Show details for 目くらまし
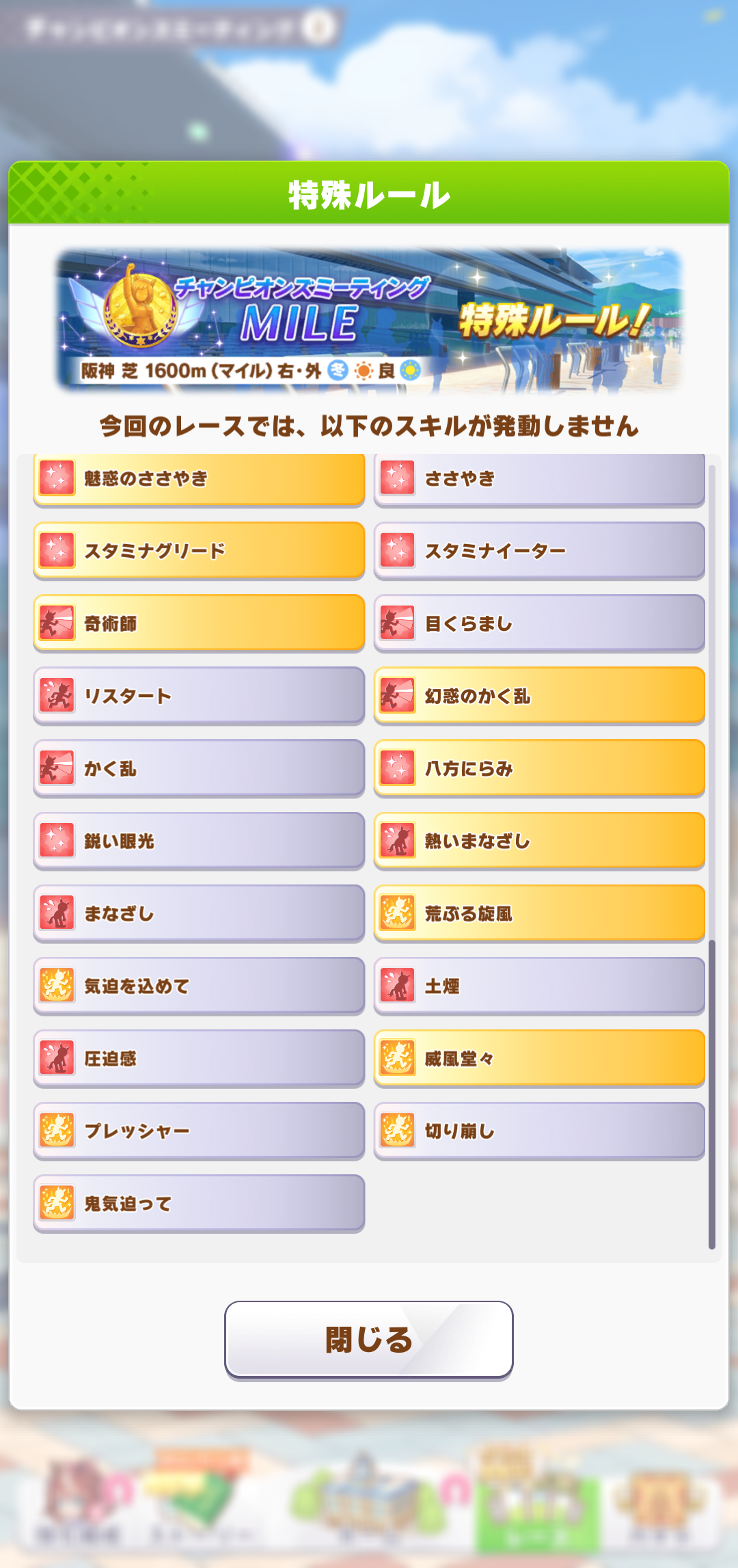The image size is (738, 1568). (x=539, y=623)
